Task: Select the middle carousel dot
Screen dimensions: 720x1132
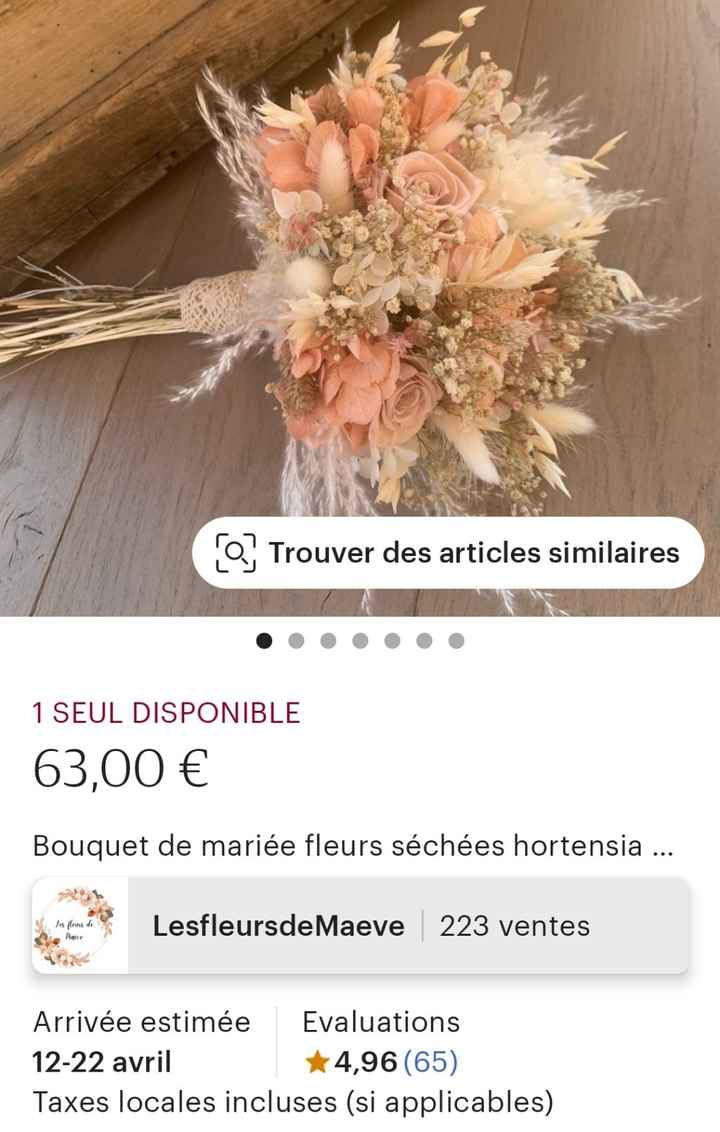Action: pyautogui.click(x=361, y=642)
